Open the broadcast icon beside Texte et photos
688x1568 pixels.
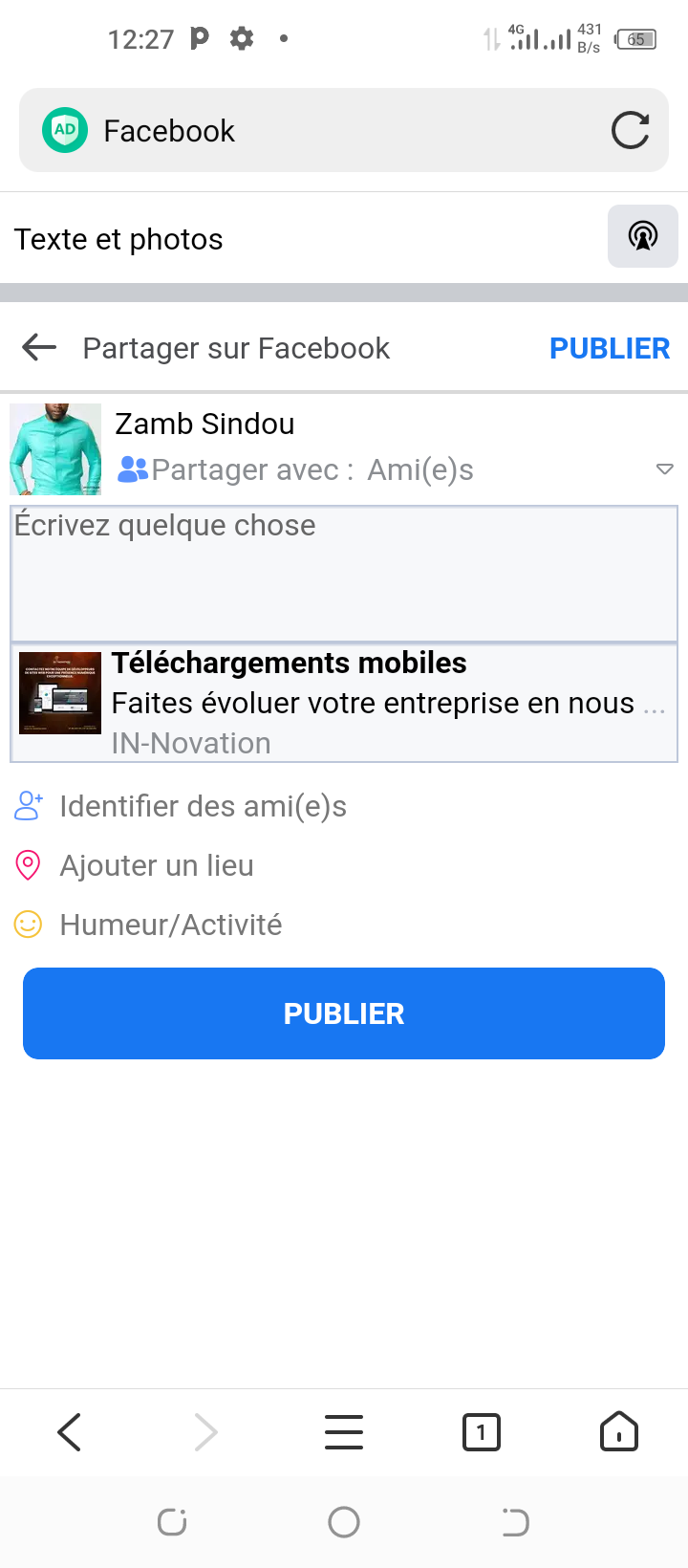click(x=642, y=236)
